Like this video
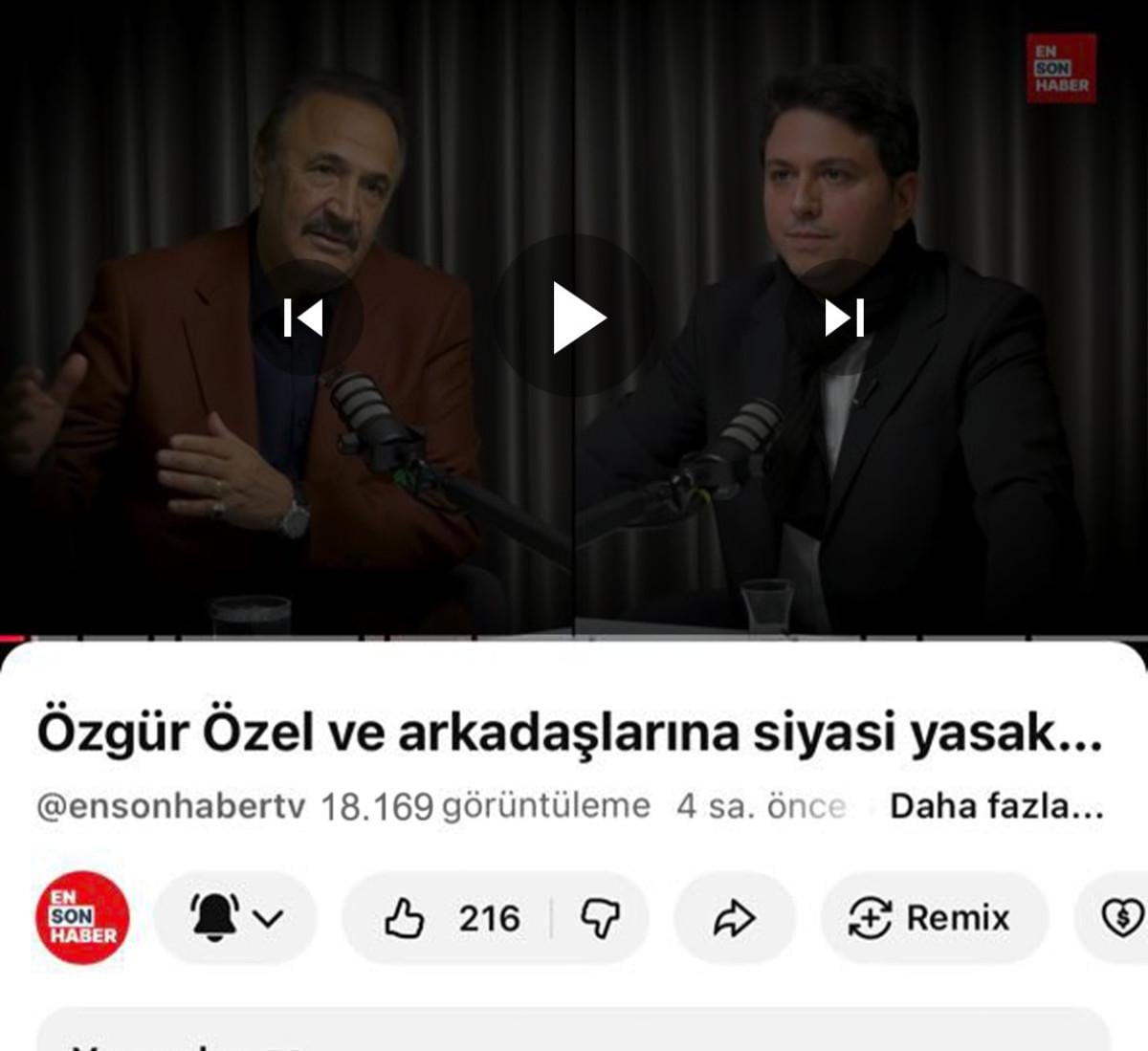1148x1051 pixels. point(450,918)
